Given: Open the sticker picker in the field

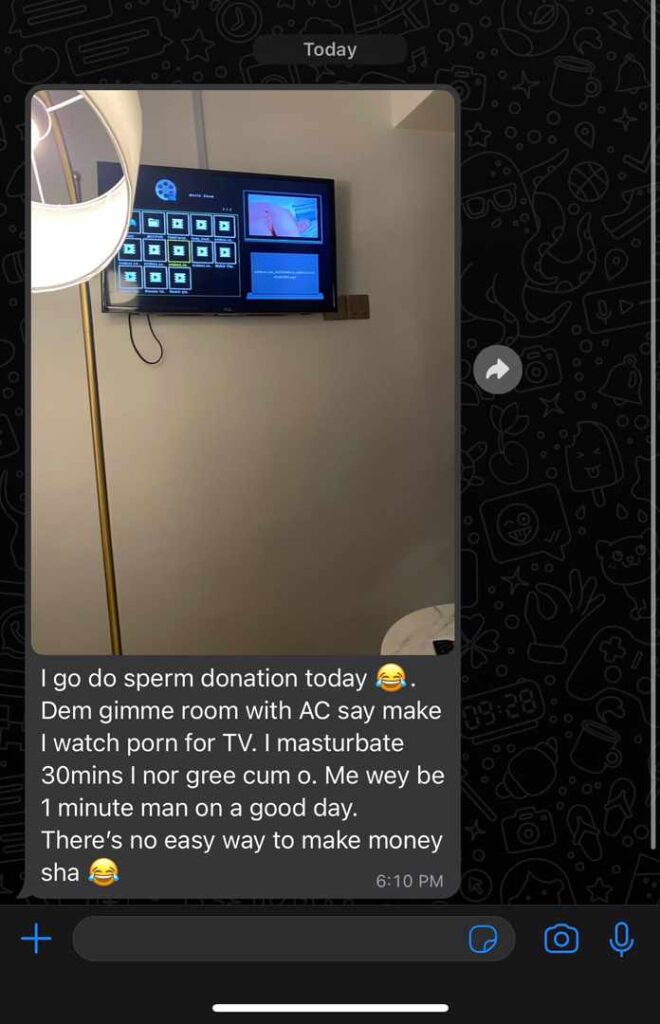Looking at the screenshot, I should coord(483,939).
